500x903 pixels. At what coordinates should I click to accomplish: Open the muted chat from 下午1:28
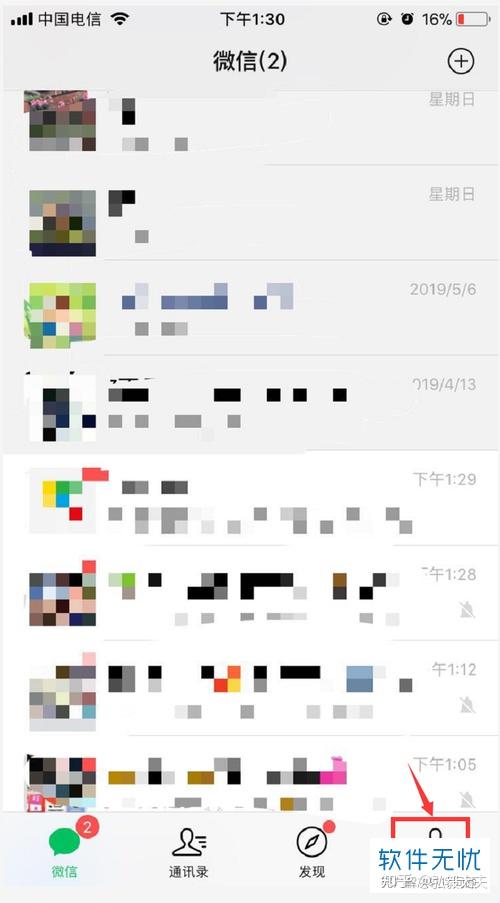pos(250,593)
